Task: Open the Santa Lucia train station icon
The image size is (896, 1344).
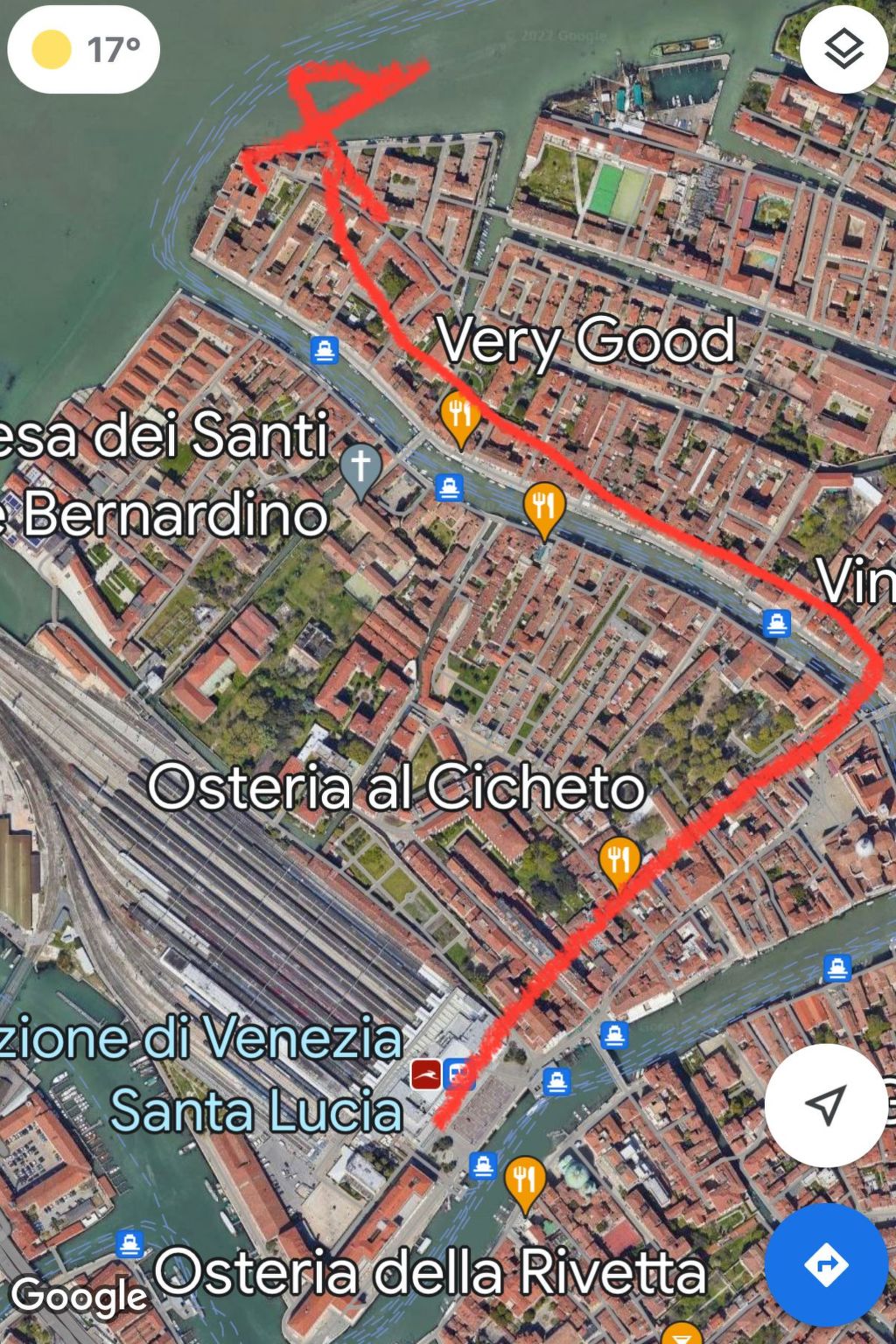Action: [x=458, y=1072]
